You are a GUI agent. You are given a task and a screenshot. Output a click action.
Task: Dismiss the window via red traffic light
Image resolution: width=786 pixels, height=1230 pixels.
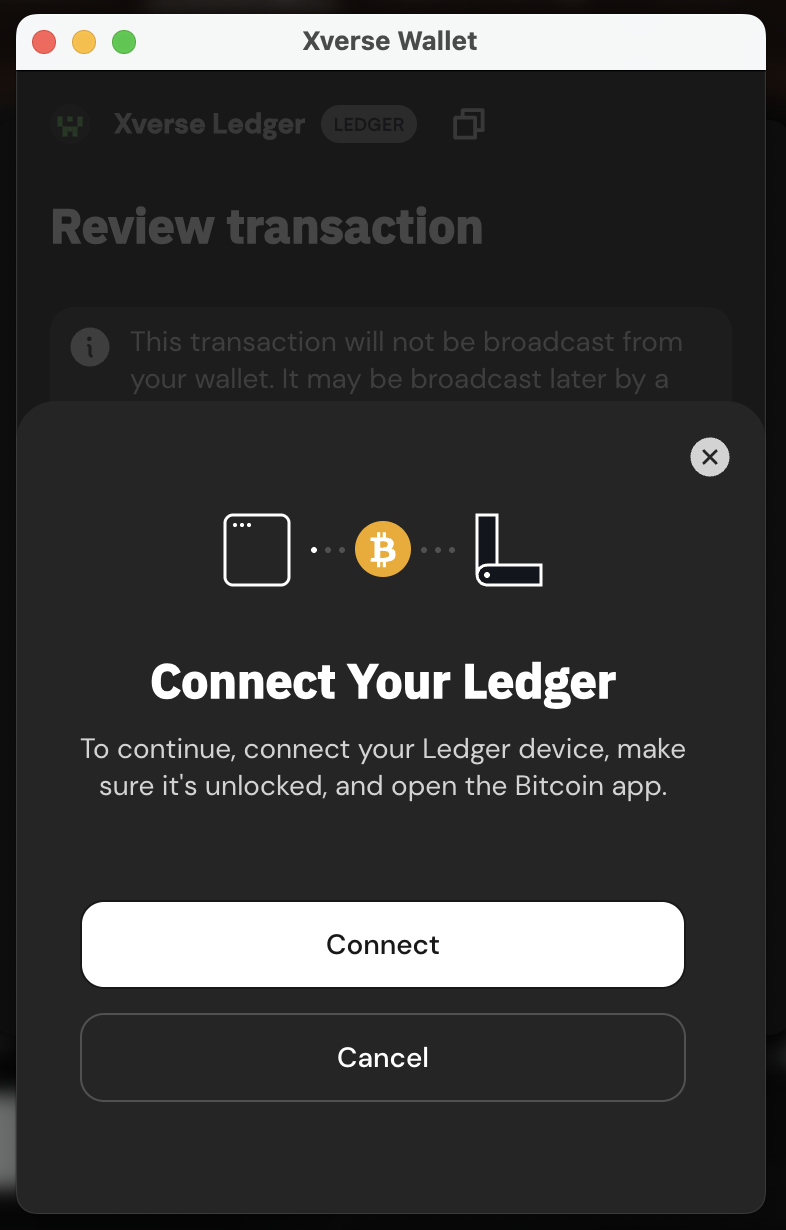point(43,42)
